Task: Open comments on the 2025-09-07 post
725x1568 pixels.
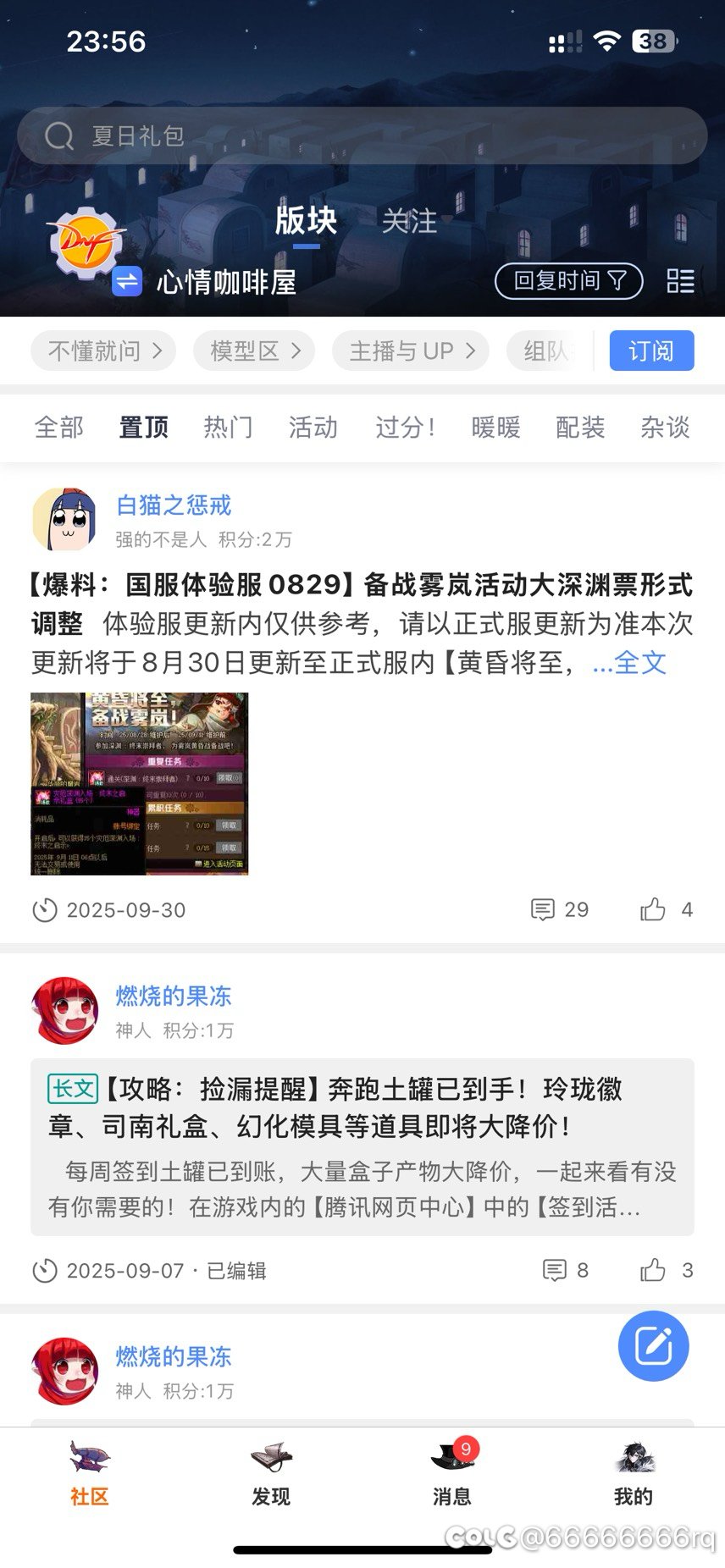Action: [565, 1270]
